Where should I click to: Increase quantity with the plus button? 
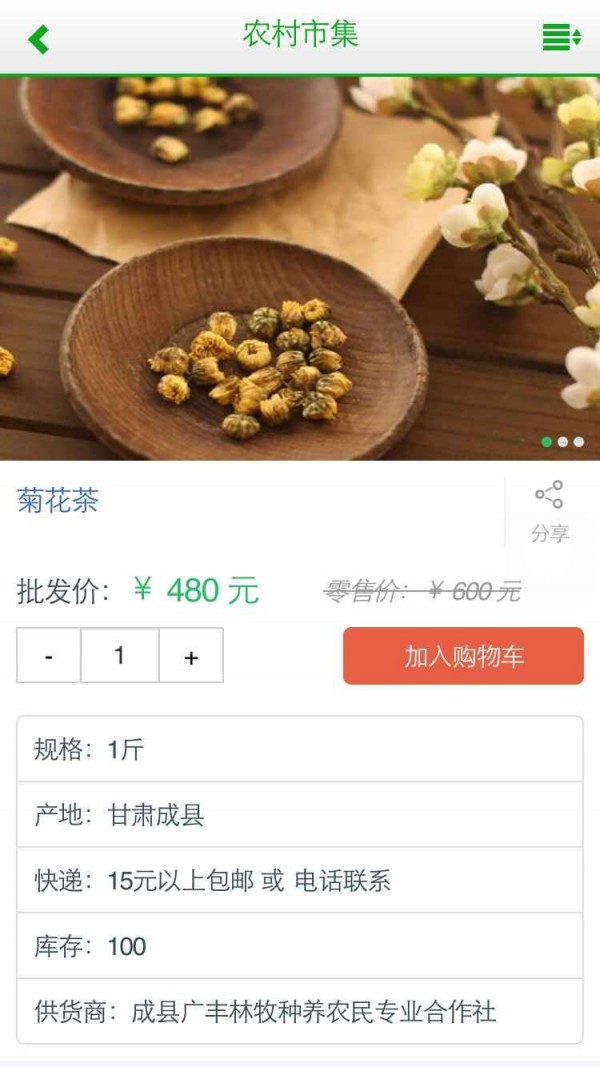[x=191, y=656]
